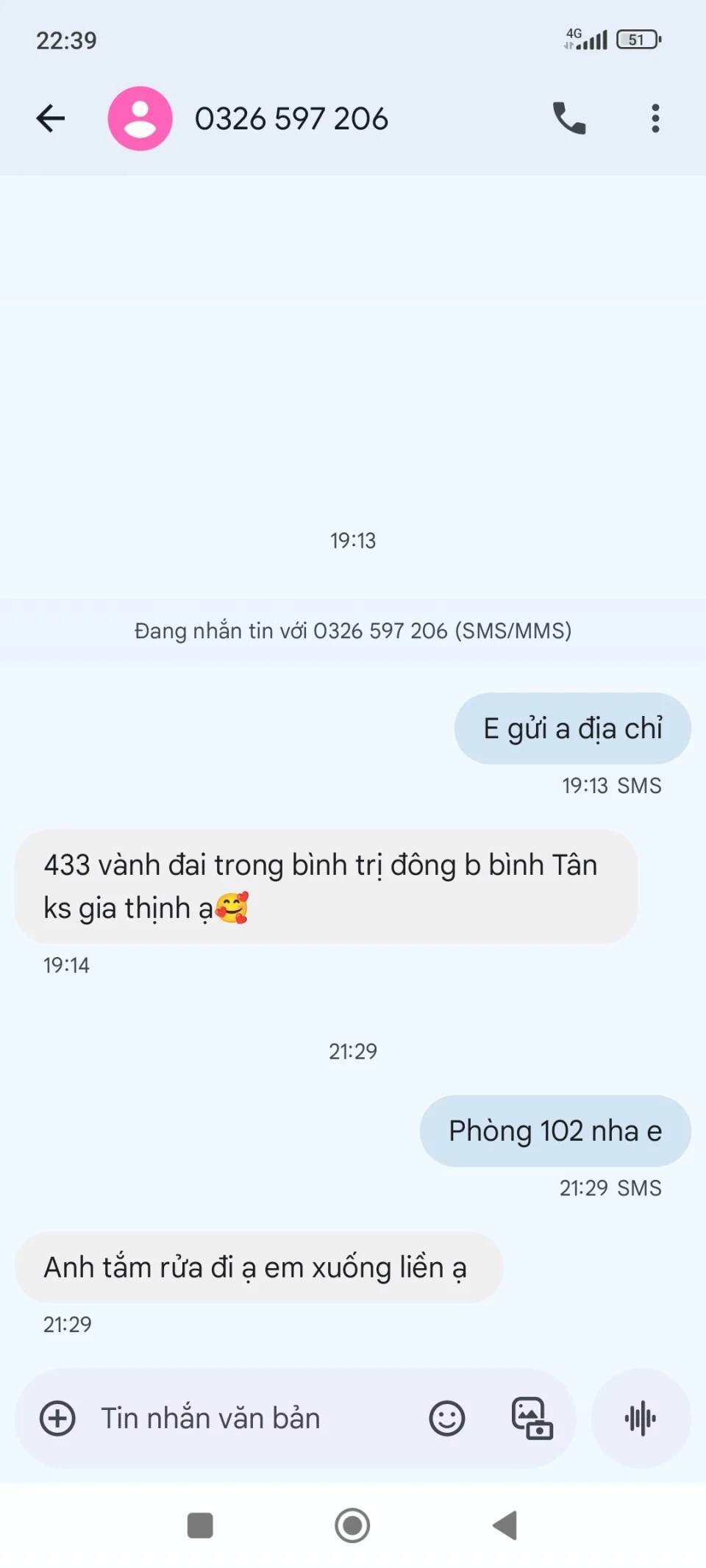Go back to the conversation list
This screenshot has height=1568, width=706.
pyautogui.click(x=51, y=118)
